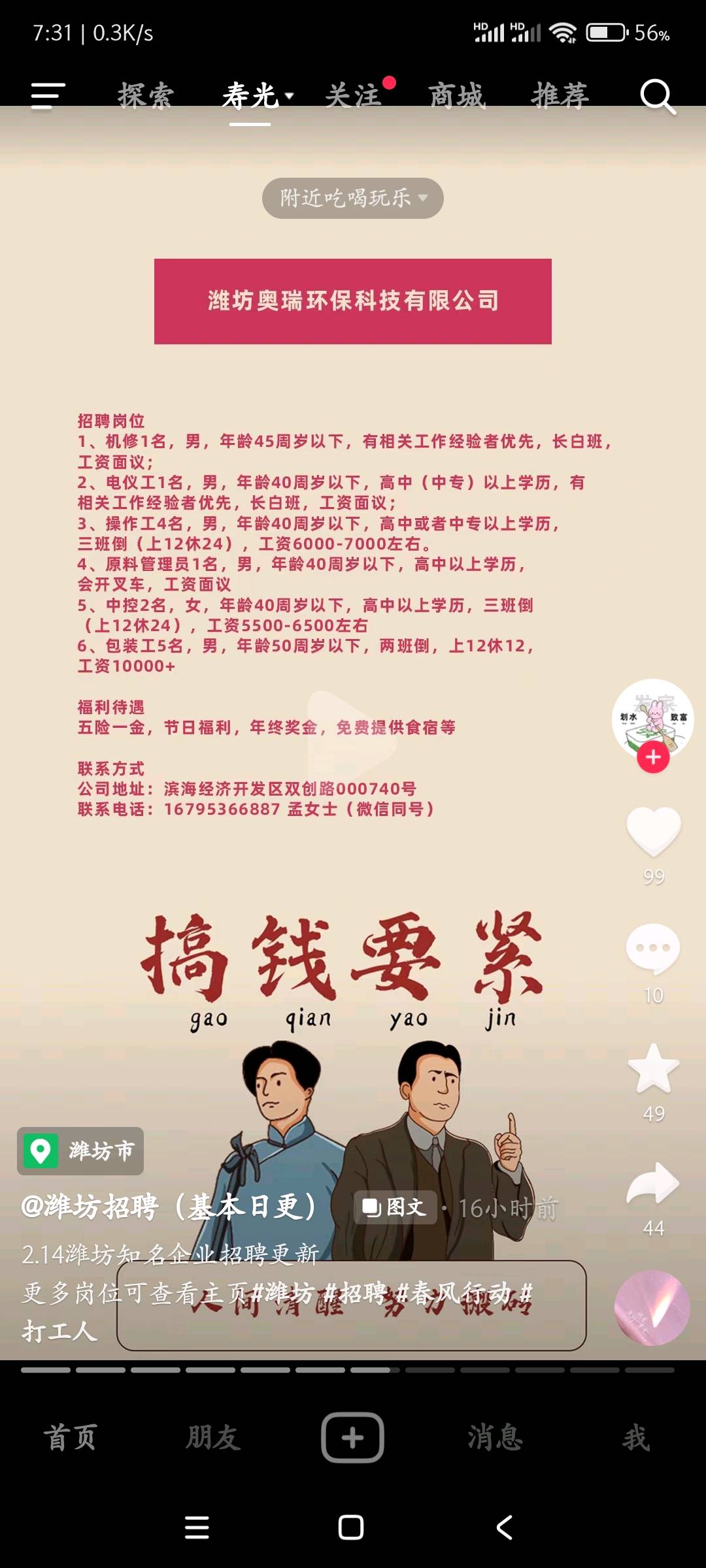This screenshot has width=706, height=1568.
Task: Switch to the 探索 tab
Action: (x=146, y=96)
